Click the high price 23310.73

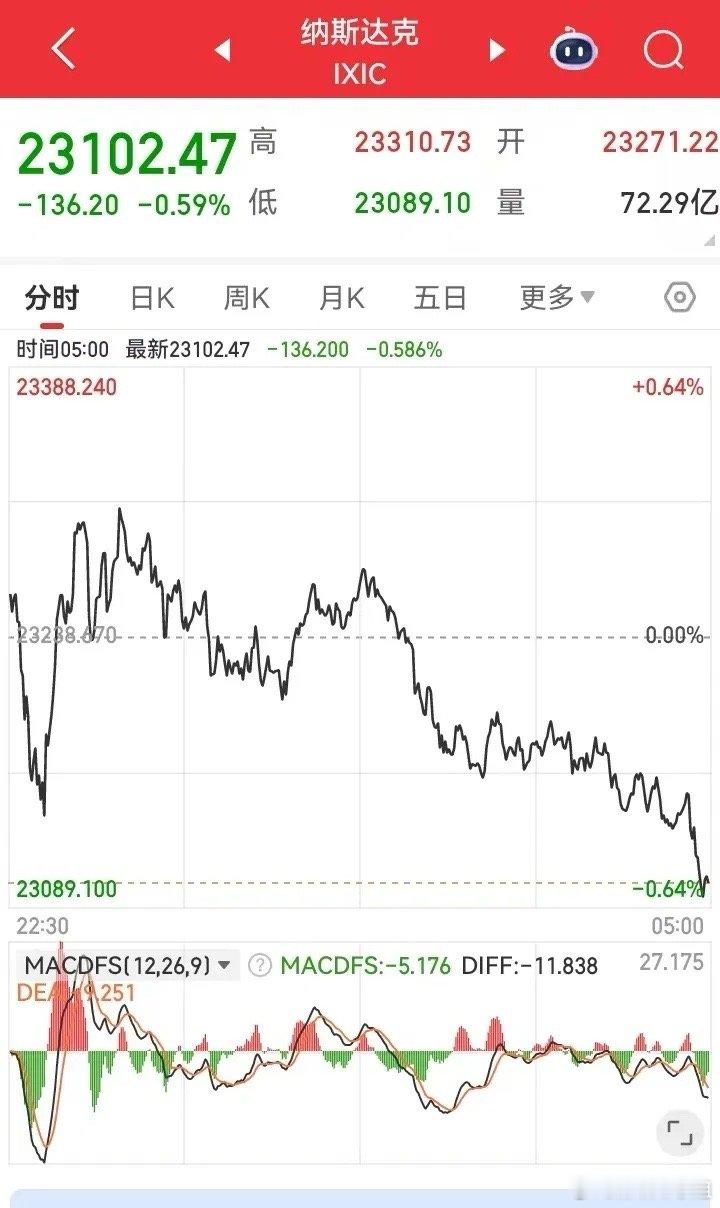click(413, 143)
